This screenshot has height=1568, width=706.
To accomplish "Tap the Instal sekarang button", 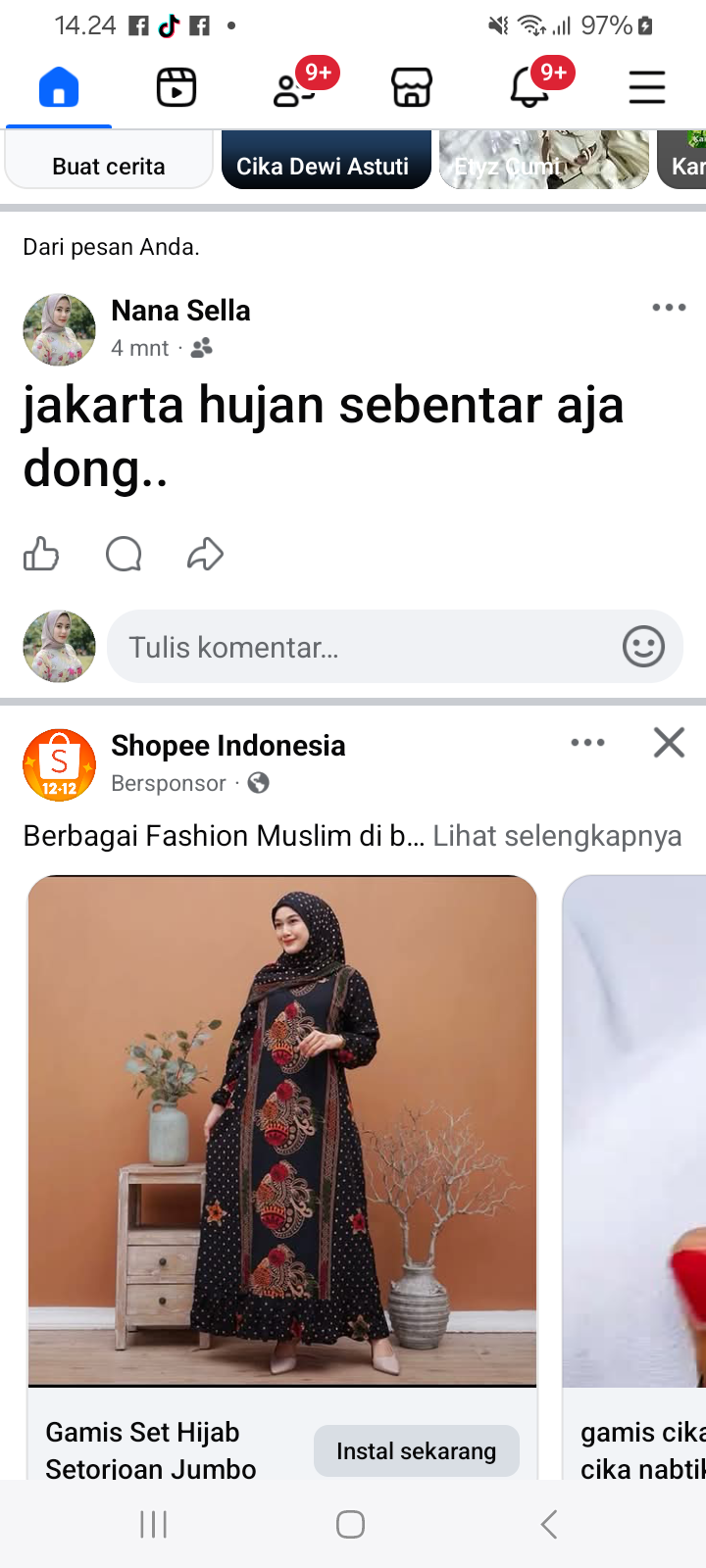I will pos(416,1450).
